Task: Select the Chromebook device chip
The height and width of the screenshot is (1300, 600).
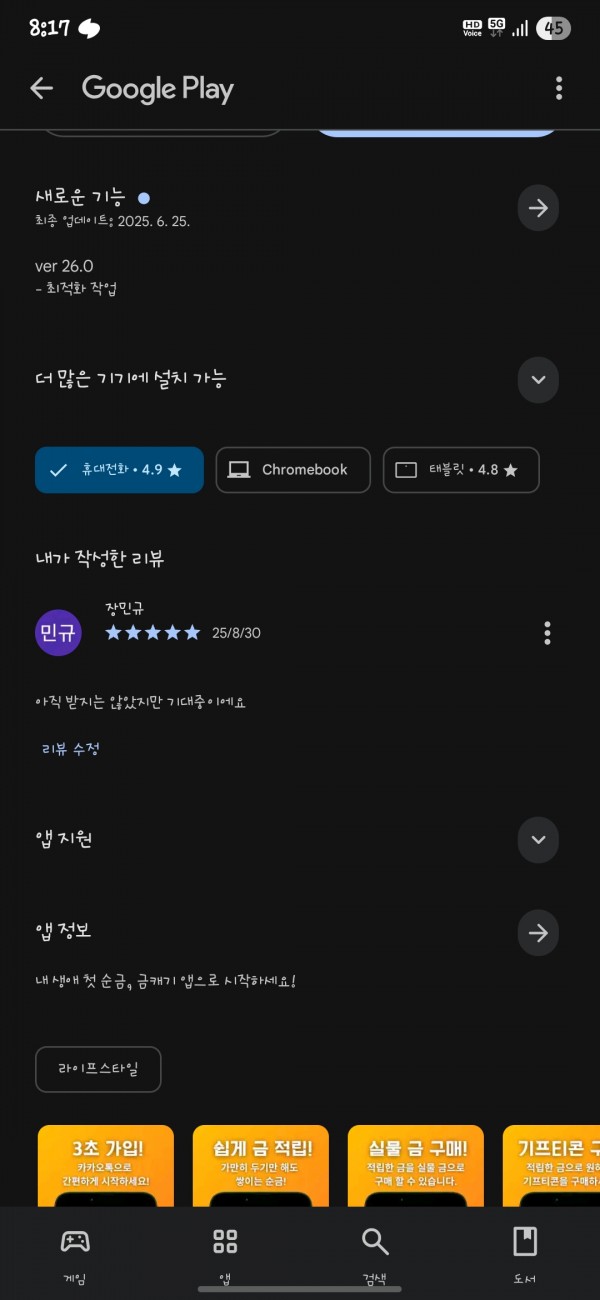Action: pos(293,470)
